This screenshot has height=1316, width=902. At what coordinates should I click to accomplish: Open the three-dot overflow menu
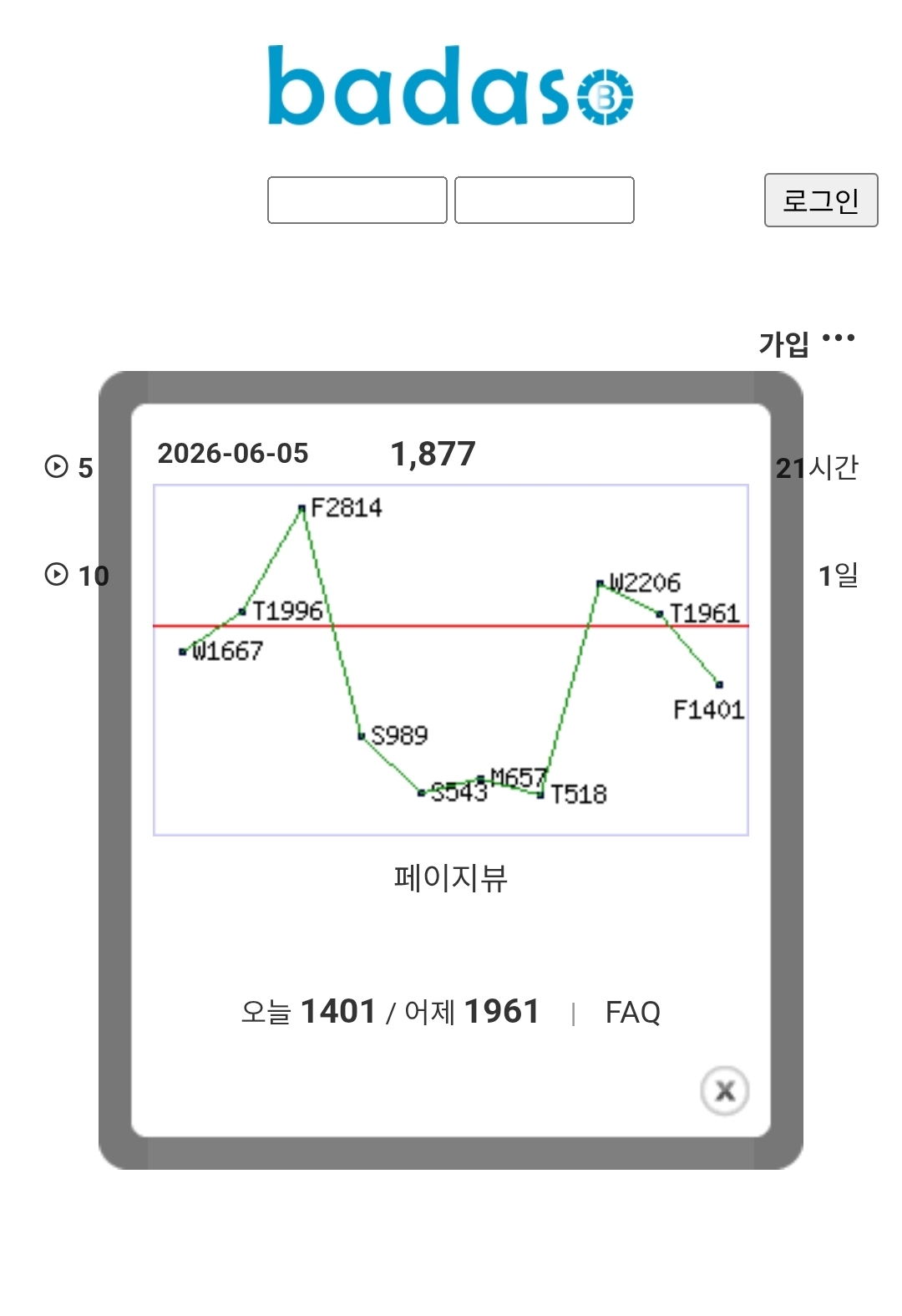tap(839, 338)
